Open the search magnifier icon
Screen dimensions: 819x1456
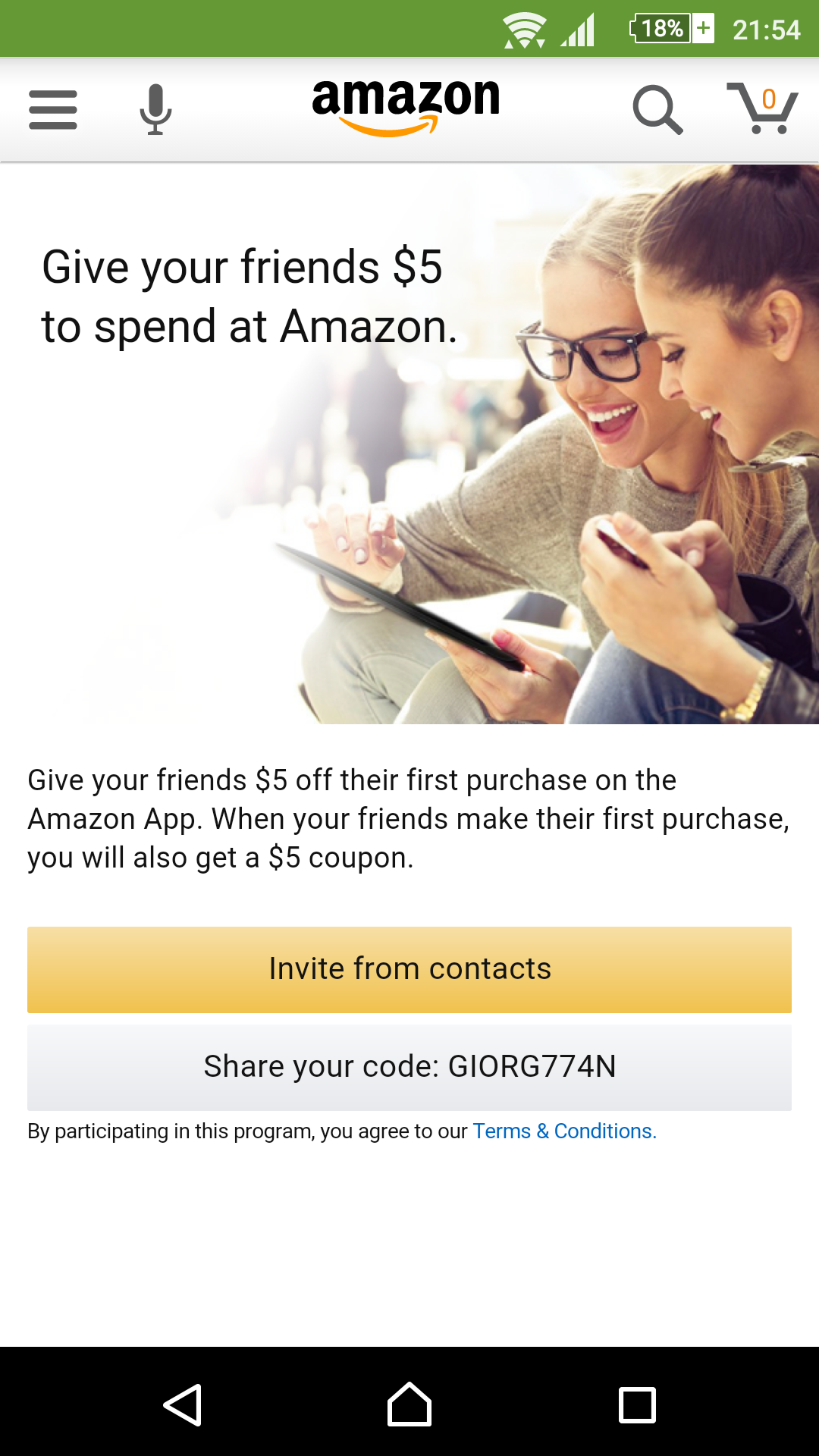click(657, 110)
